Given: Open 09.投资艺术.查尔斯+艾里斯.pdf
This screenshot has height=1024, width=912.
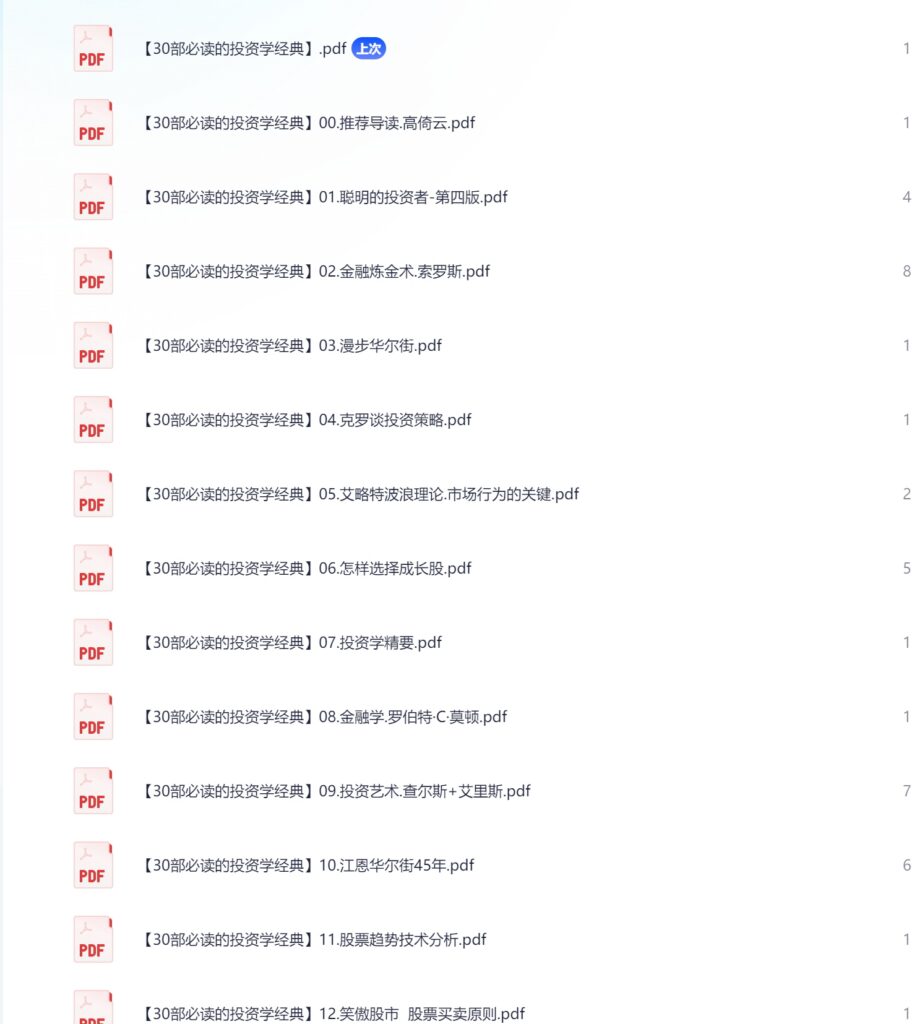Looking at the screenshot, I should click(335, 791).
